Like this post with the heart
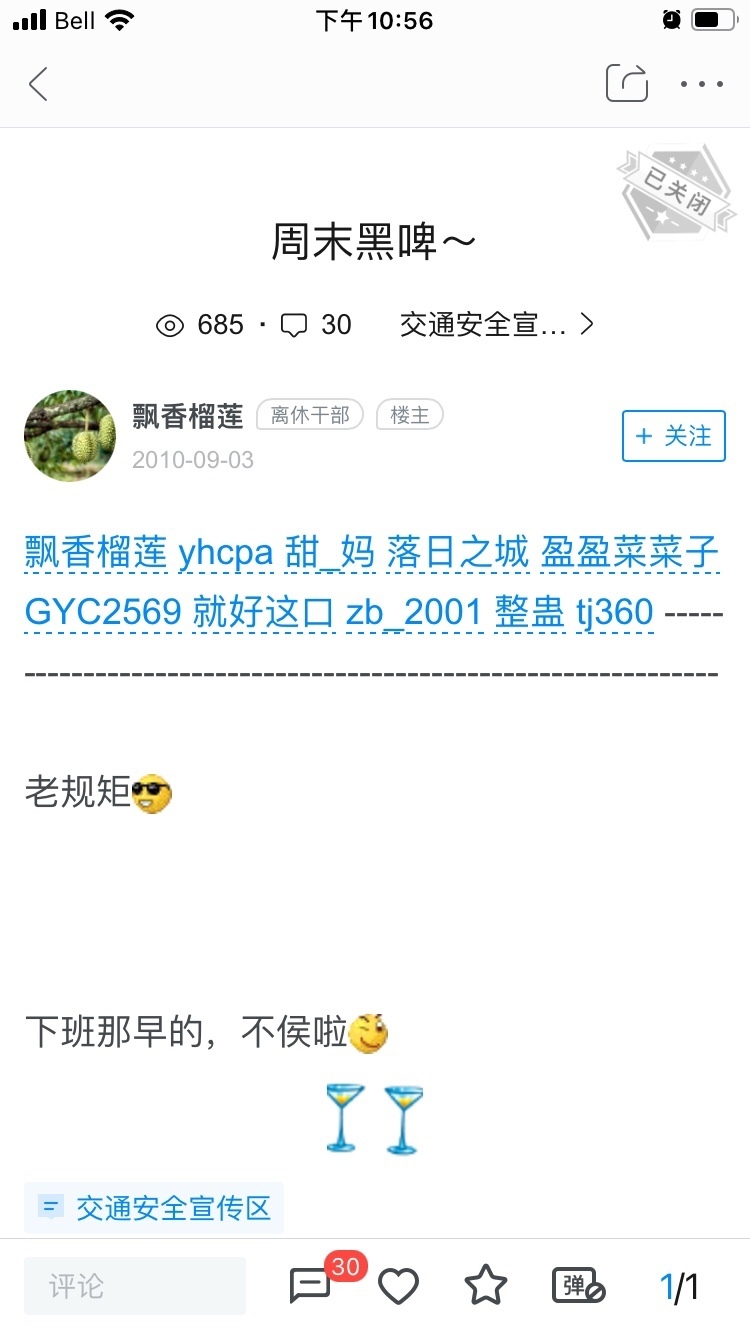 pyautogui.click(x=398, y=1286)
